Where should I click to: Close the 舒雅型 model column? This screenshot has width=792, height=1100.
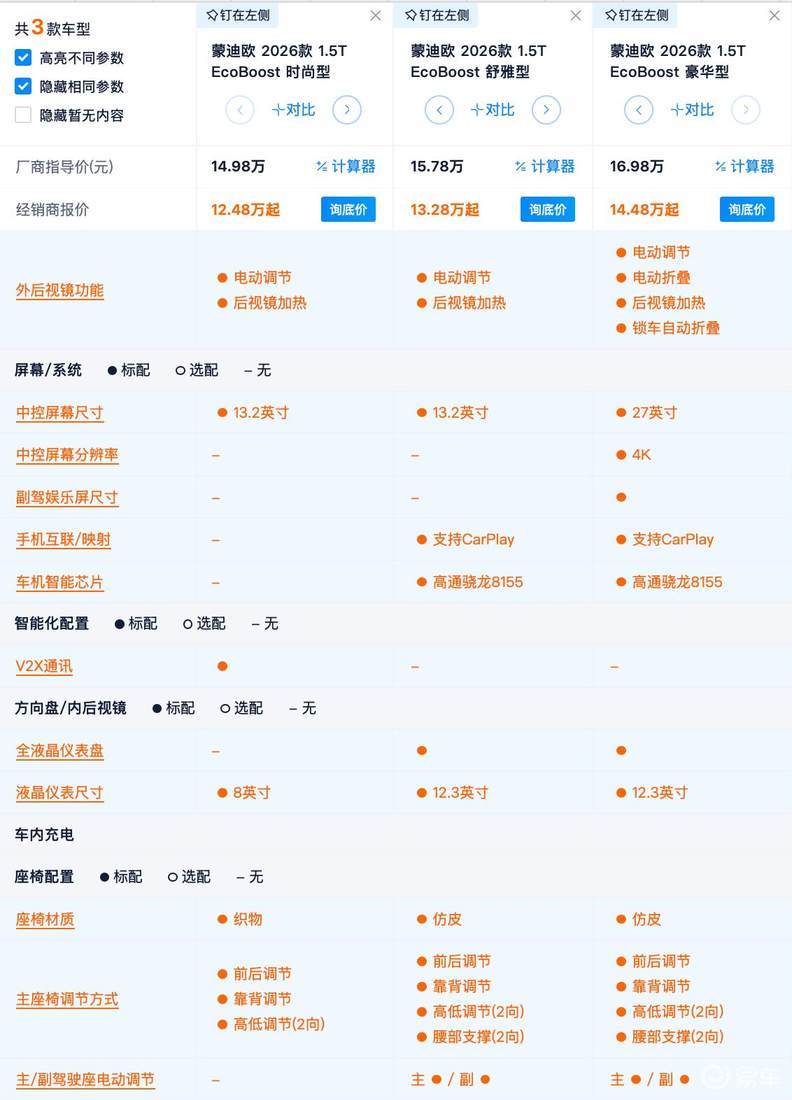click(575, 16)
